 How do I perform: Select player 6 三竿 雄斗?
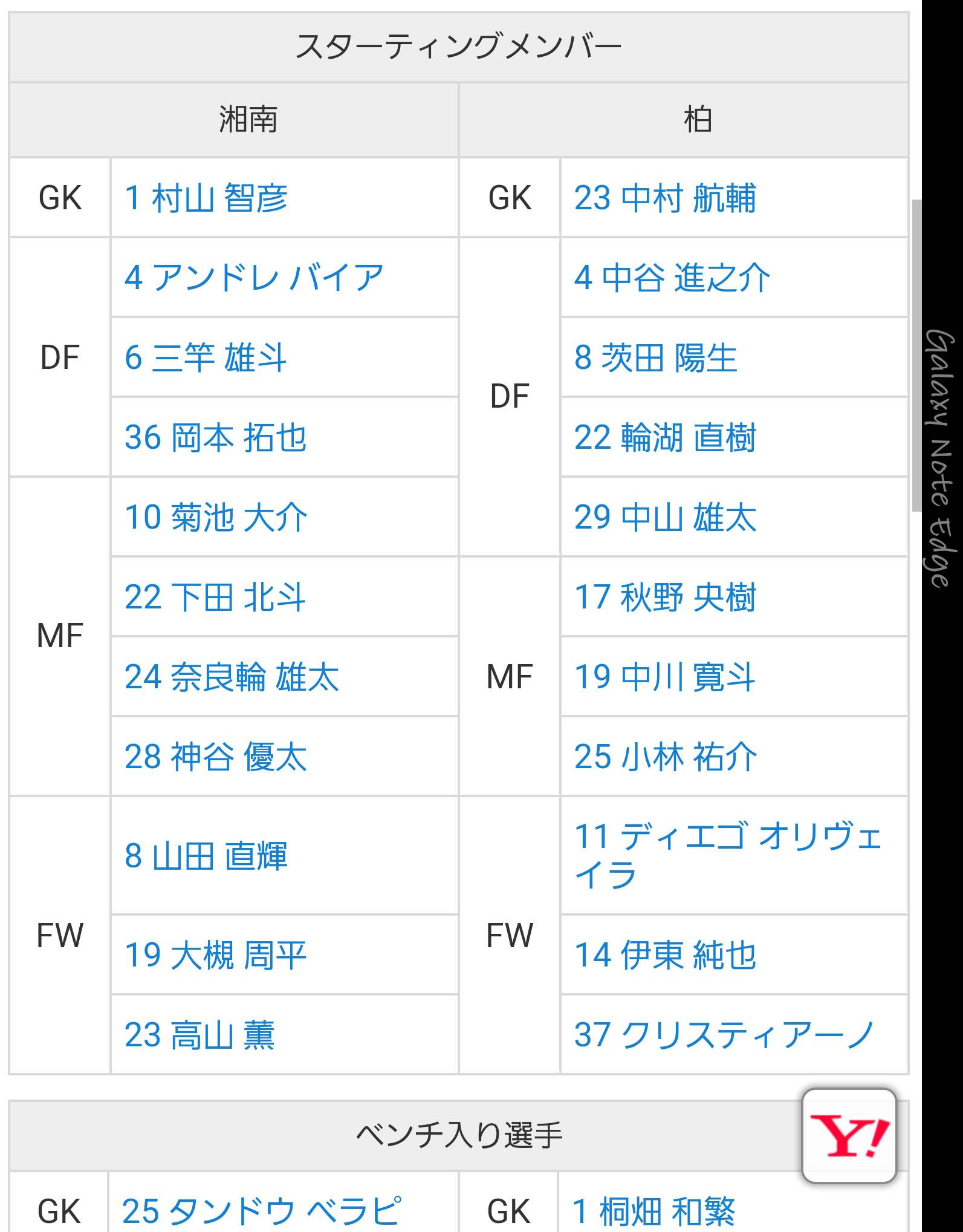pos(206,357)
